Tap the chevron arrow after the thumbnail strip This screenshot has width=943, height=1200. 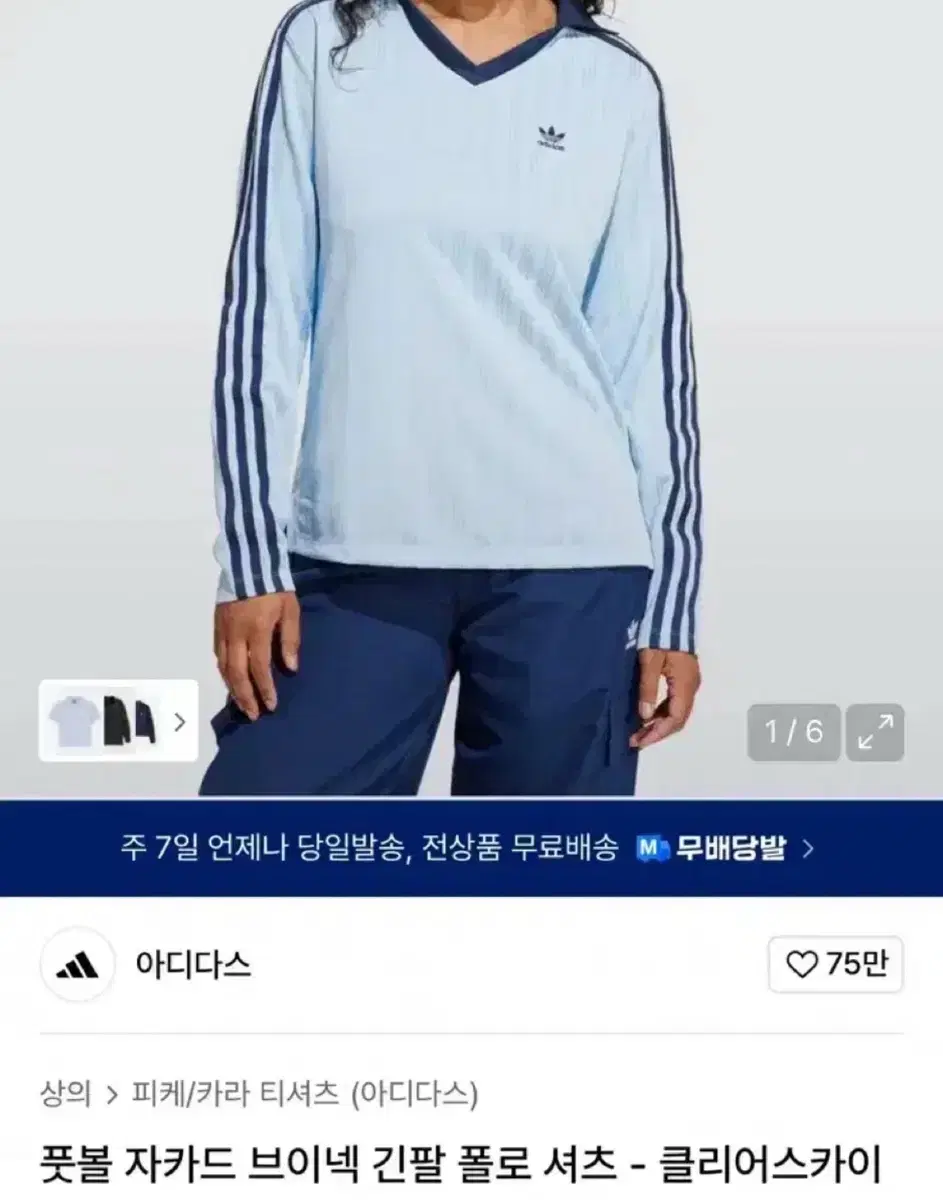tap(178, 720)
